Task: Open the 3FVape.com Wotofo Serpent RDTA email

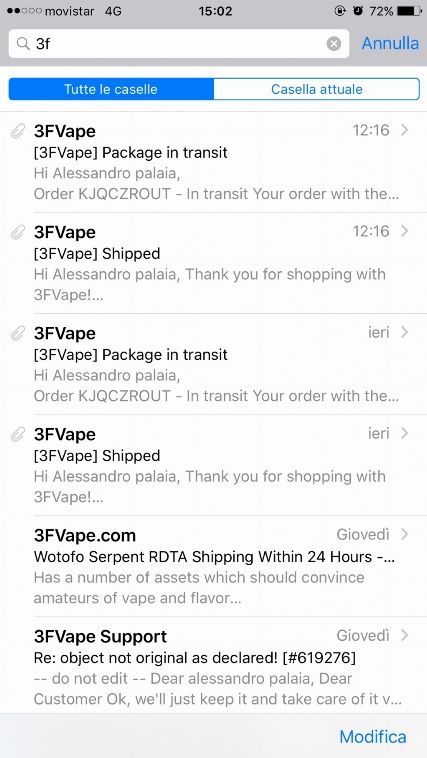Action: pos(213,566)
